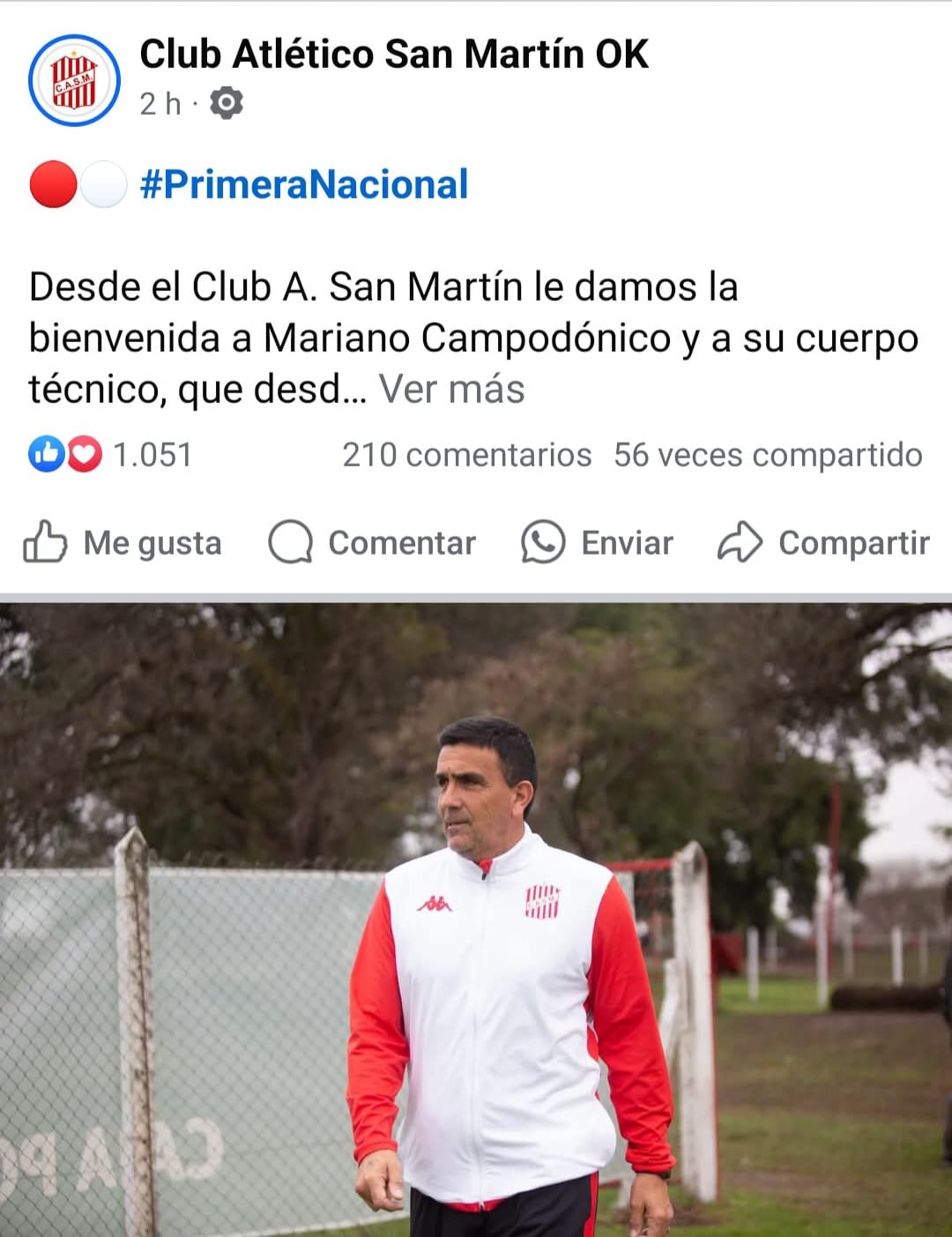Viewport: 952px width, 1237px height.
Task: Tap Comentar to write a comment
Action: (x=372, y=542)
